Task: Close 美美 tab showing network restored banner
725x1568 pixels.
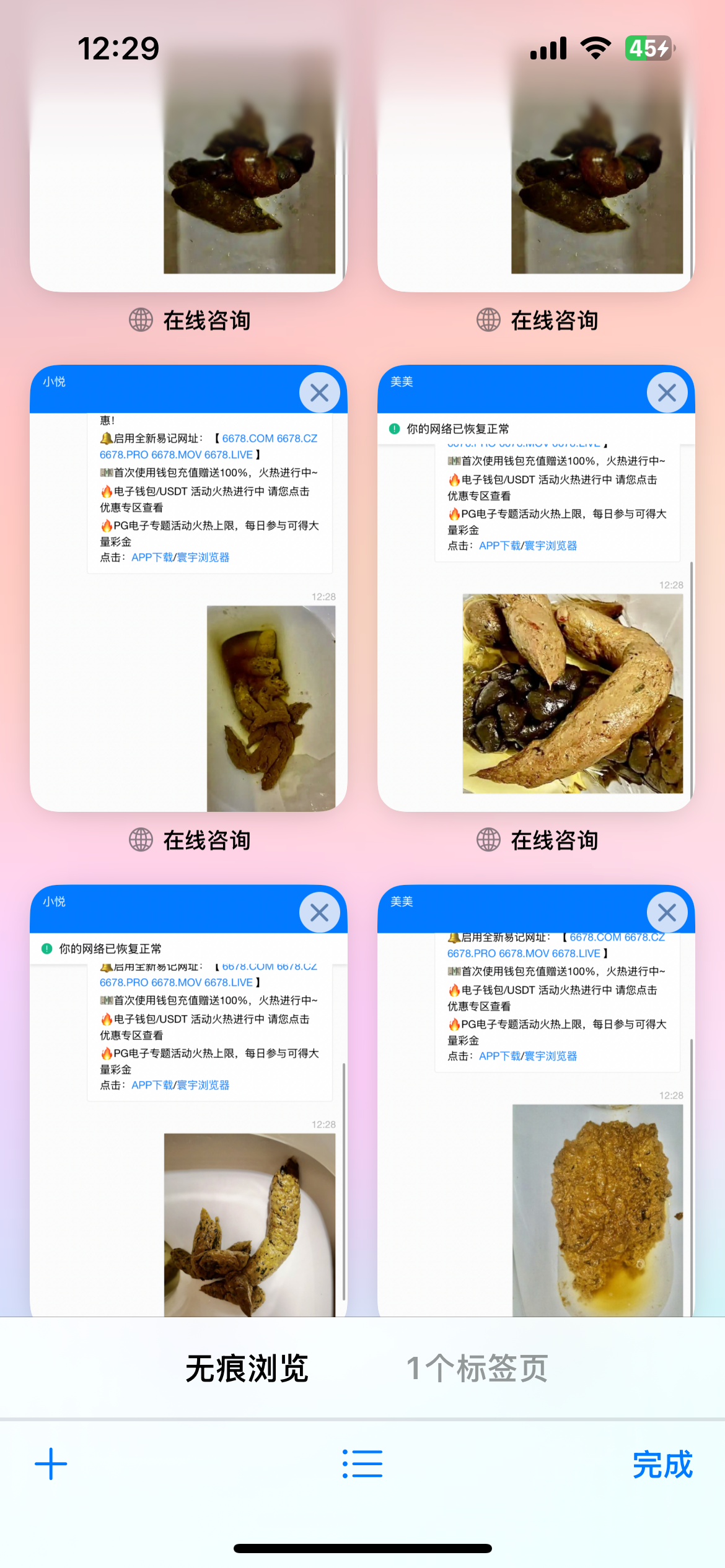Action: 667,393
